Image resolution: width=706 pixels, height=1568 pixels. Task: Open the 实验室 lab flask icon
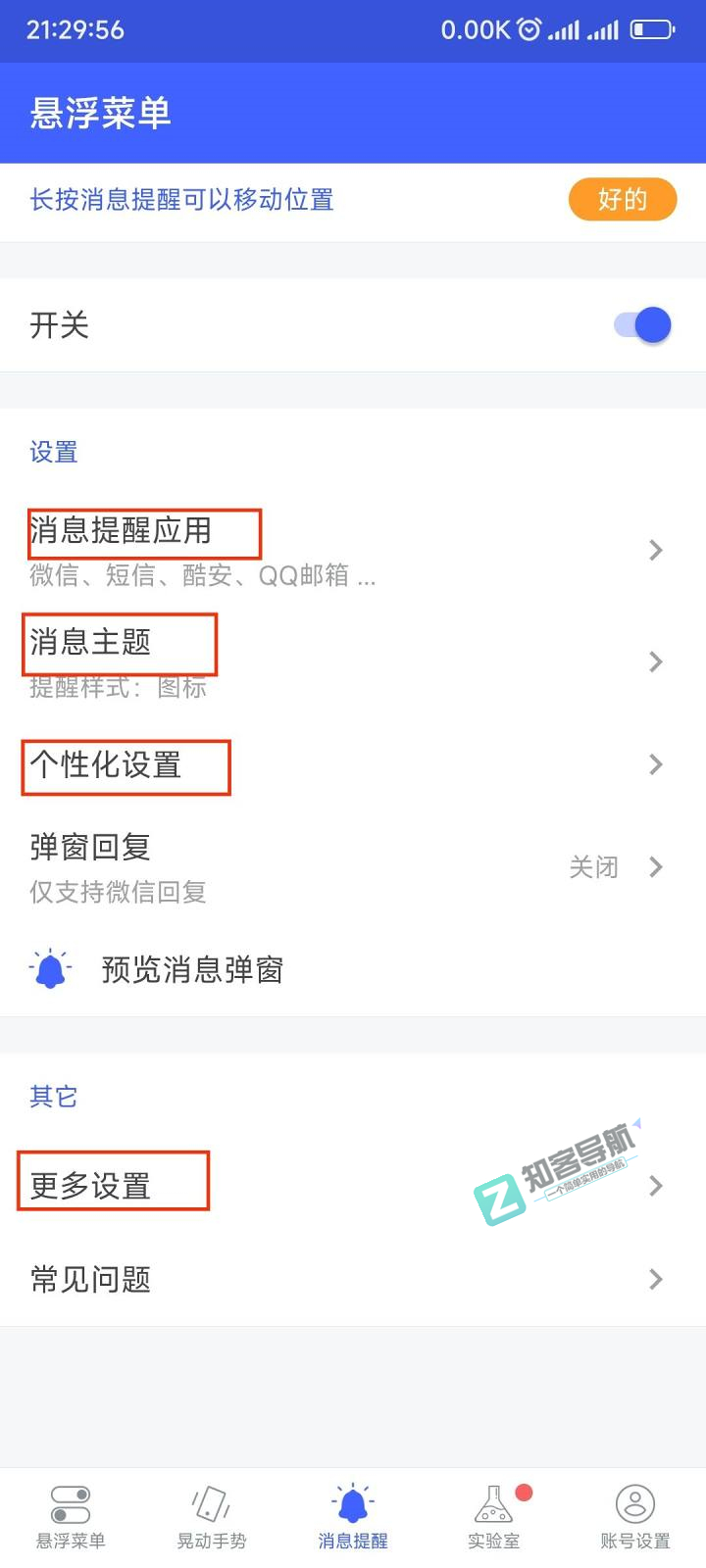tap(492, 1502)
